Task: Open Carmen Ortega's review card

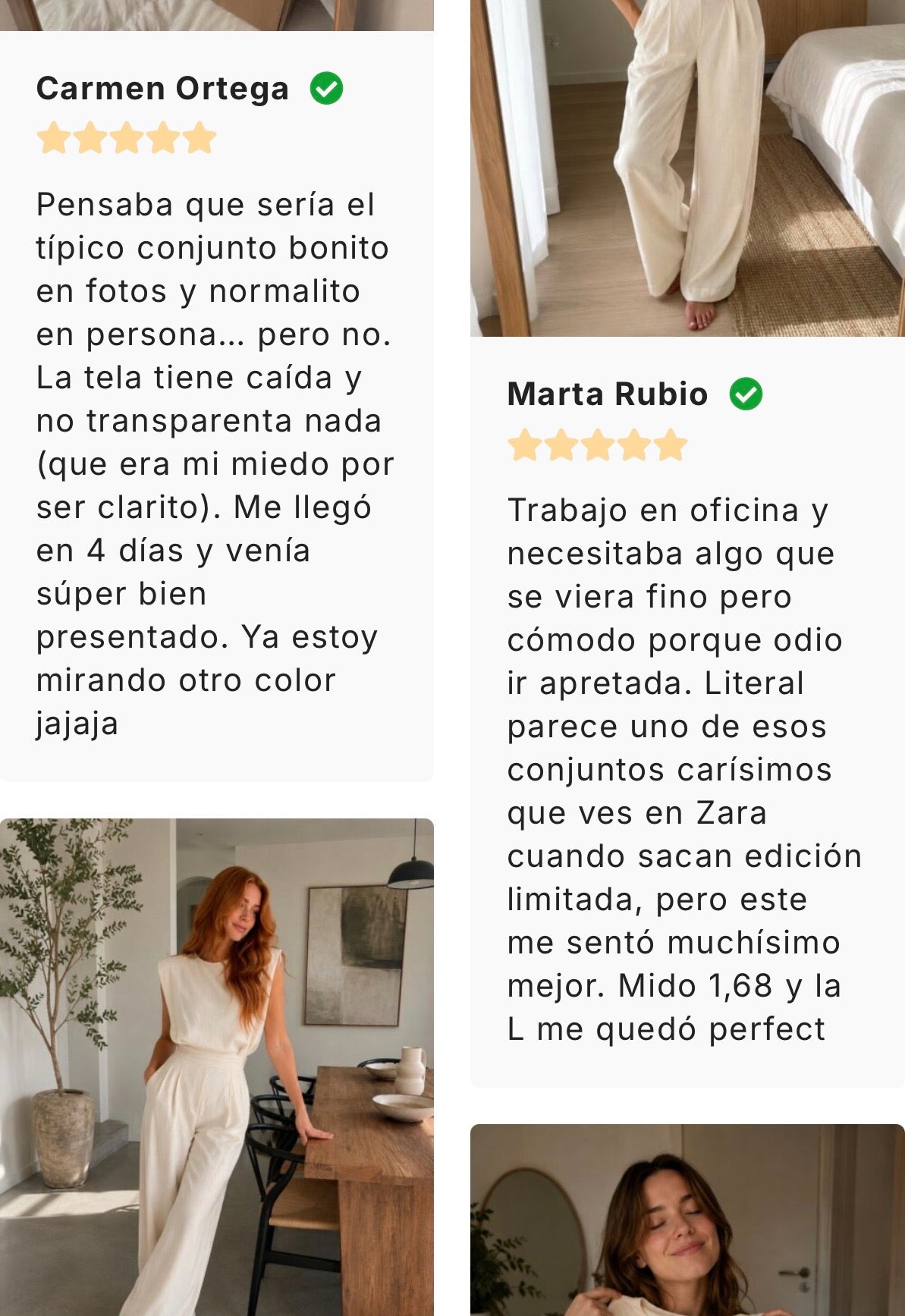Action: (216, 406)
